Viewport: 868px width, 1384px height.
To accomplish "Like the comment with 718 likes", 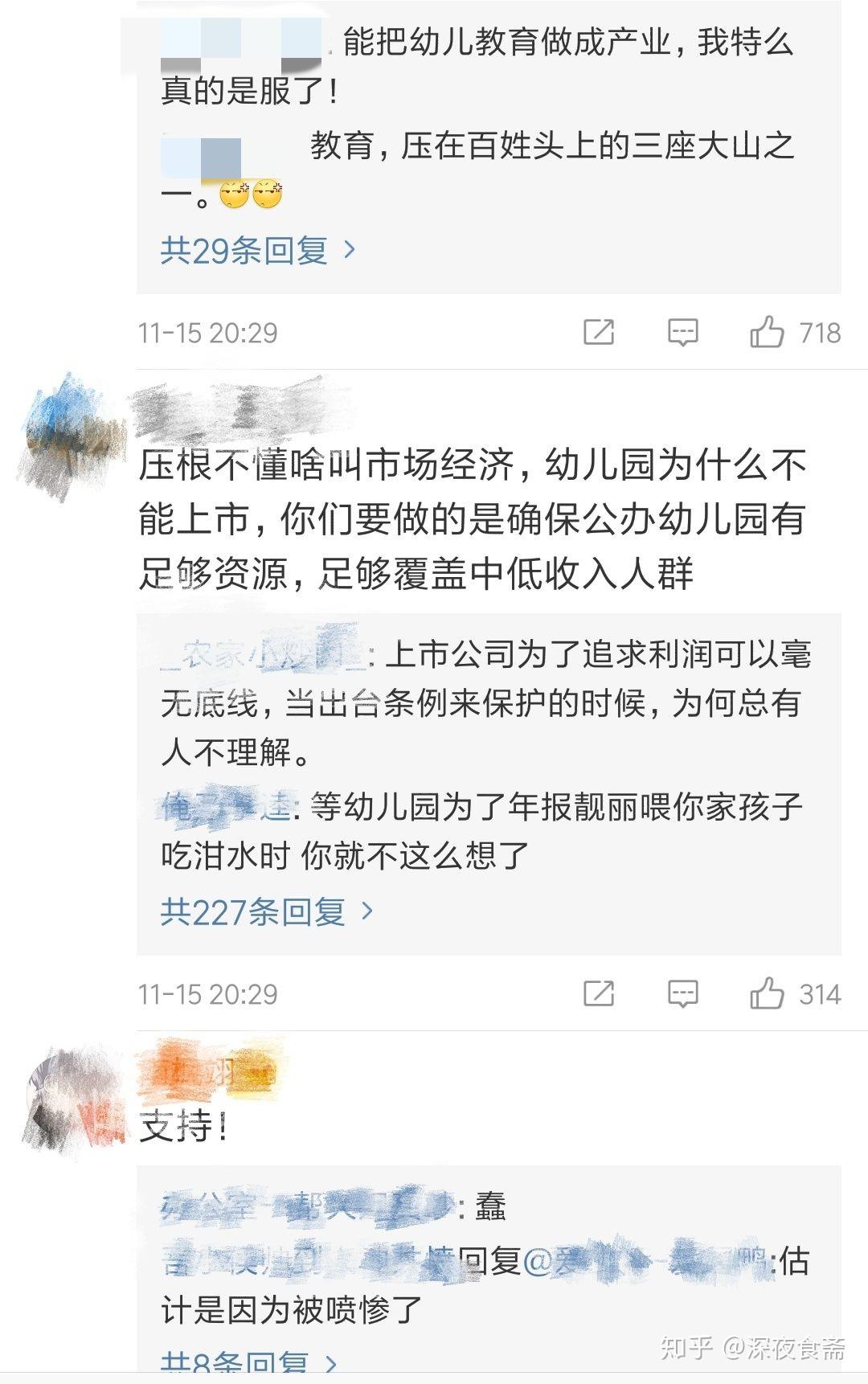I will click(768, 332).
